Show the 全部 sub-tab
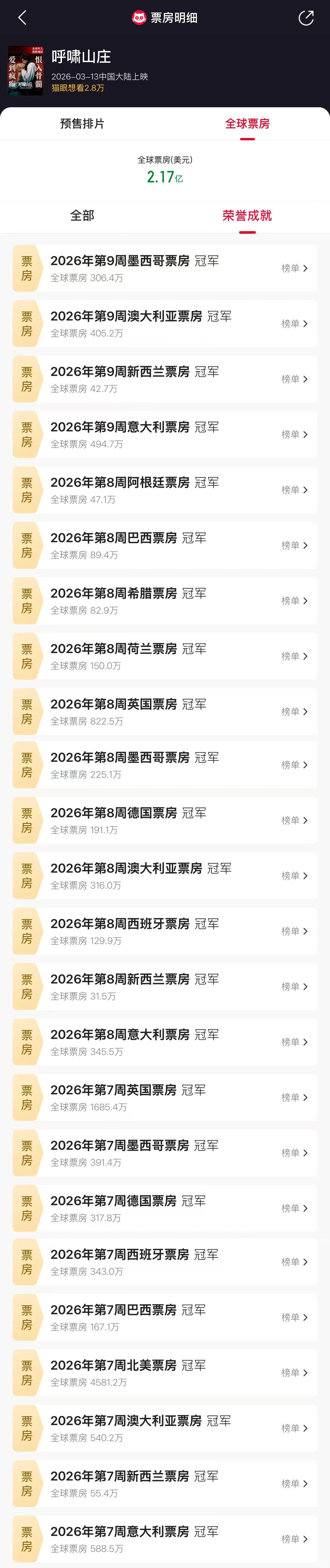 click(x=82, y=215)
